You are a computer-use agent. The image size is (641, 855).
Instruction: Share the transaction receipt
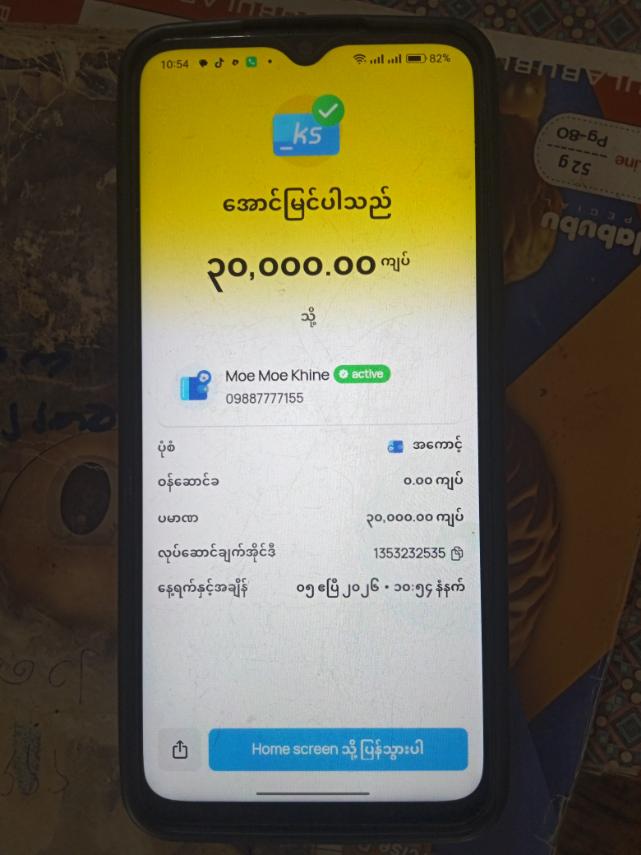pos(181,750)
